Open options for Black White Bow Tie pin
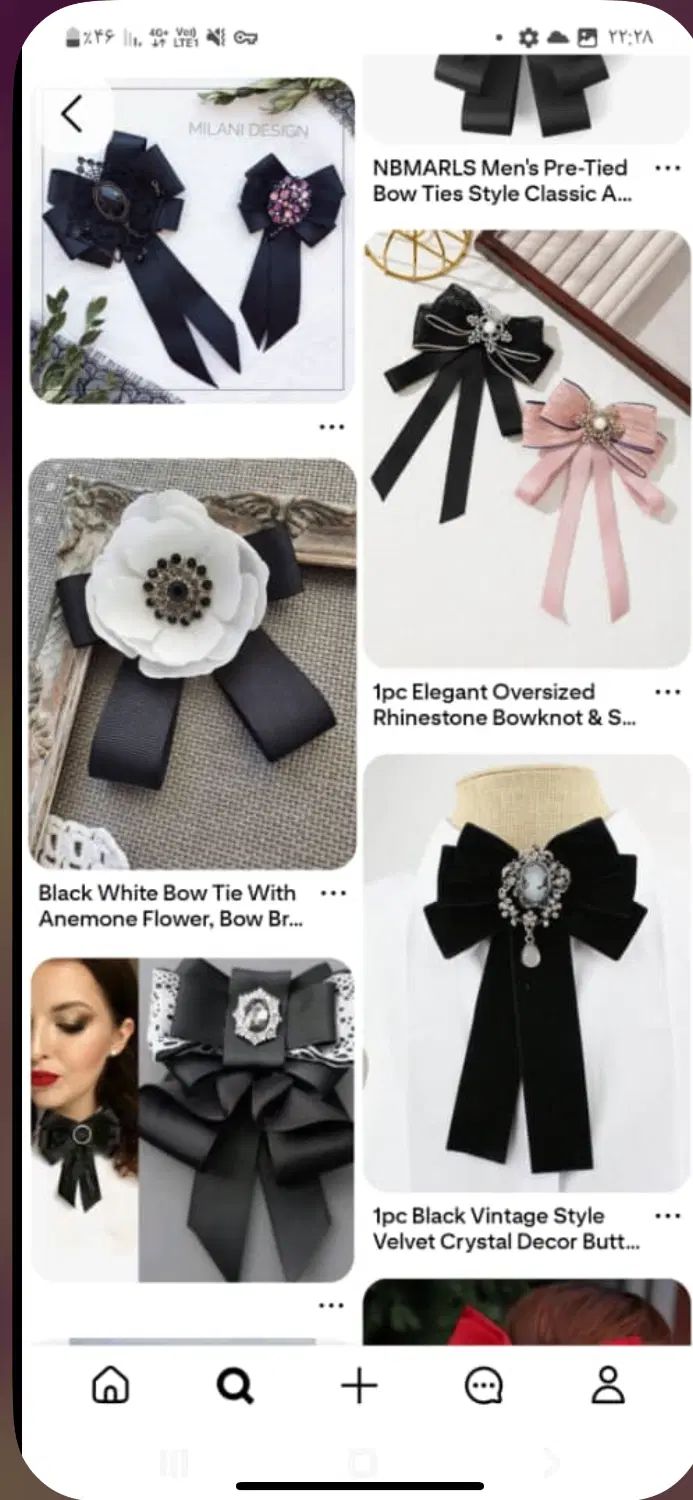This screenshot has height=1500, width=693. pos(333,893)
